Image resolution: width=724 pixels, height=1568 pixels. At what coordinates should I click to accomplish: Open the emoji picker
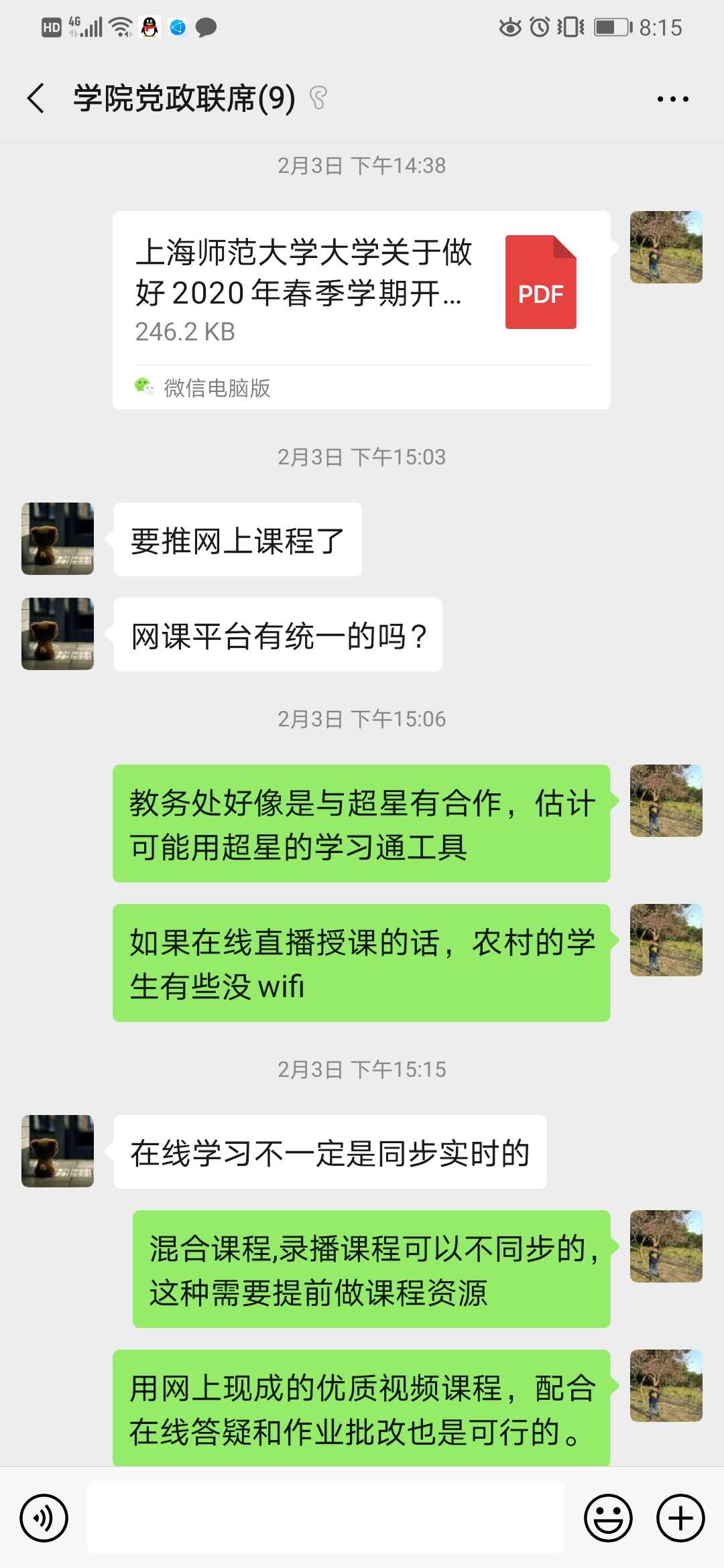pos(608,1518)
